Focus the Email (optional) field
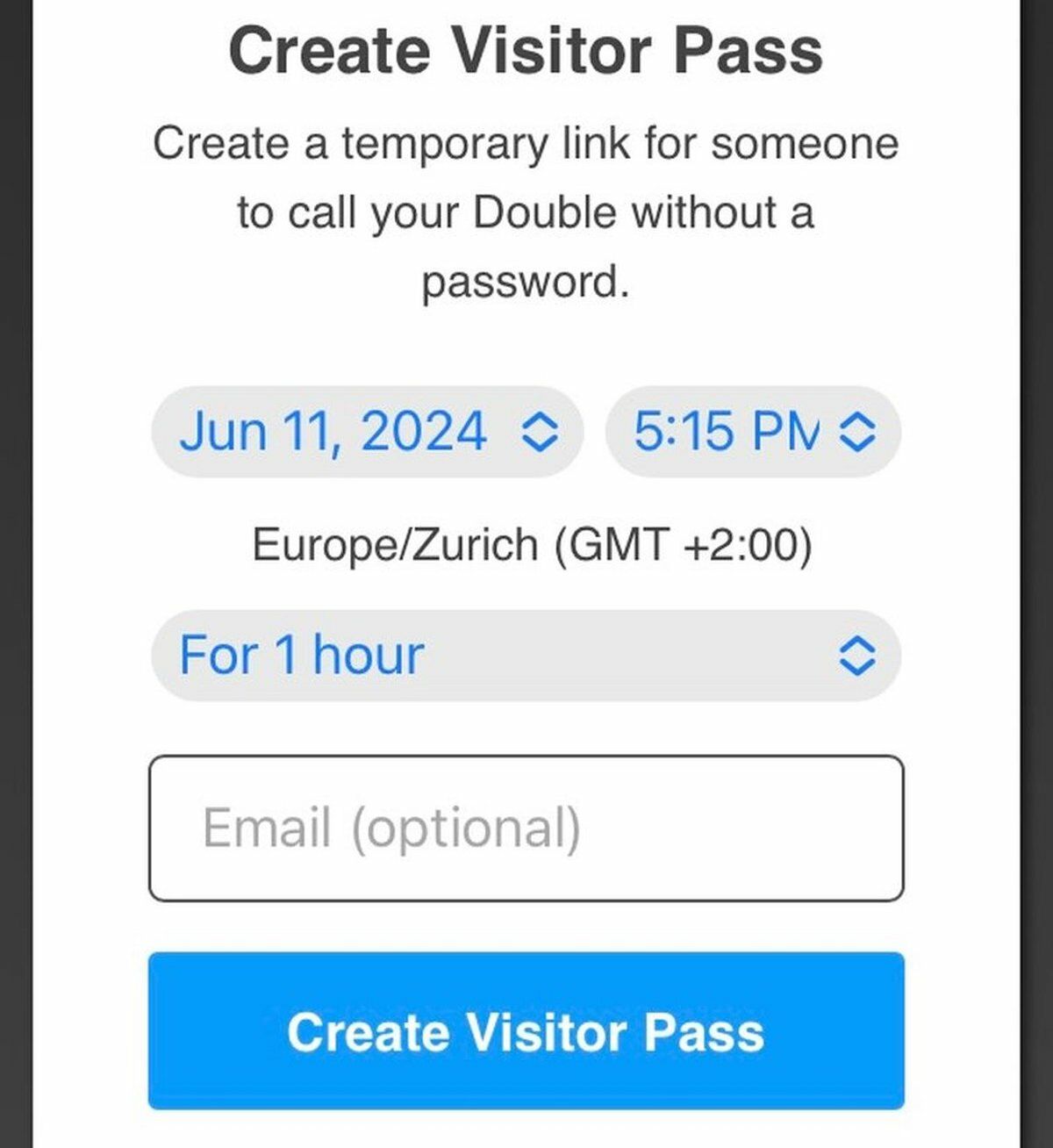Screen dimensions: 1053x1148 [526, 828]
